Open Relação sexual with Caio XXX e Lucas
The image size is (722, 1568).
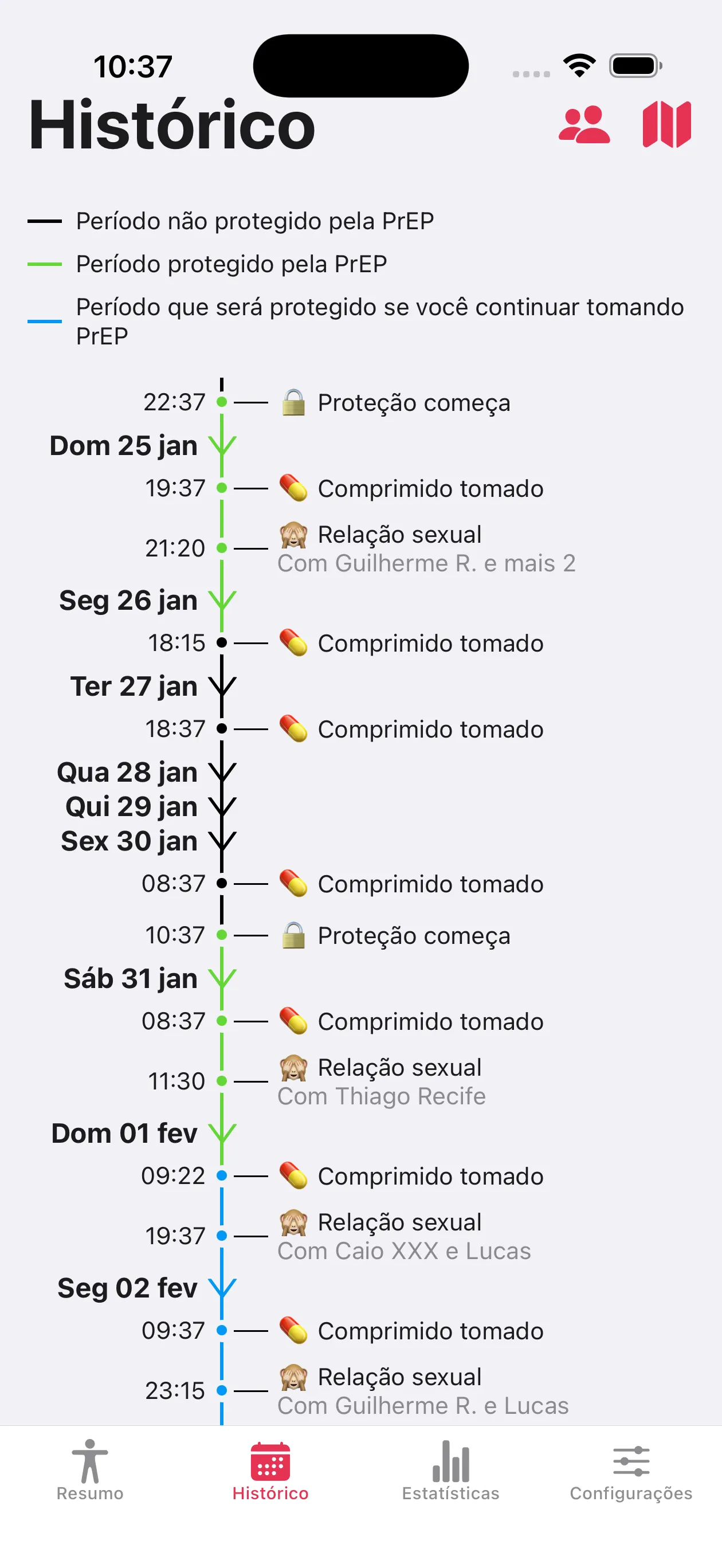coord(404,1236)
